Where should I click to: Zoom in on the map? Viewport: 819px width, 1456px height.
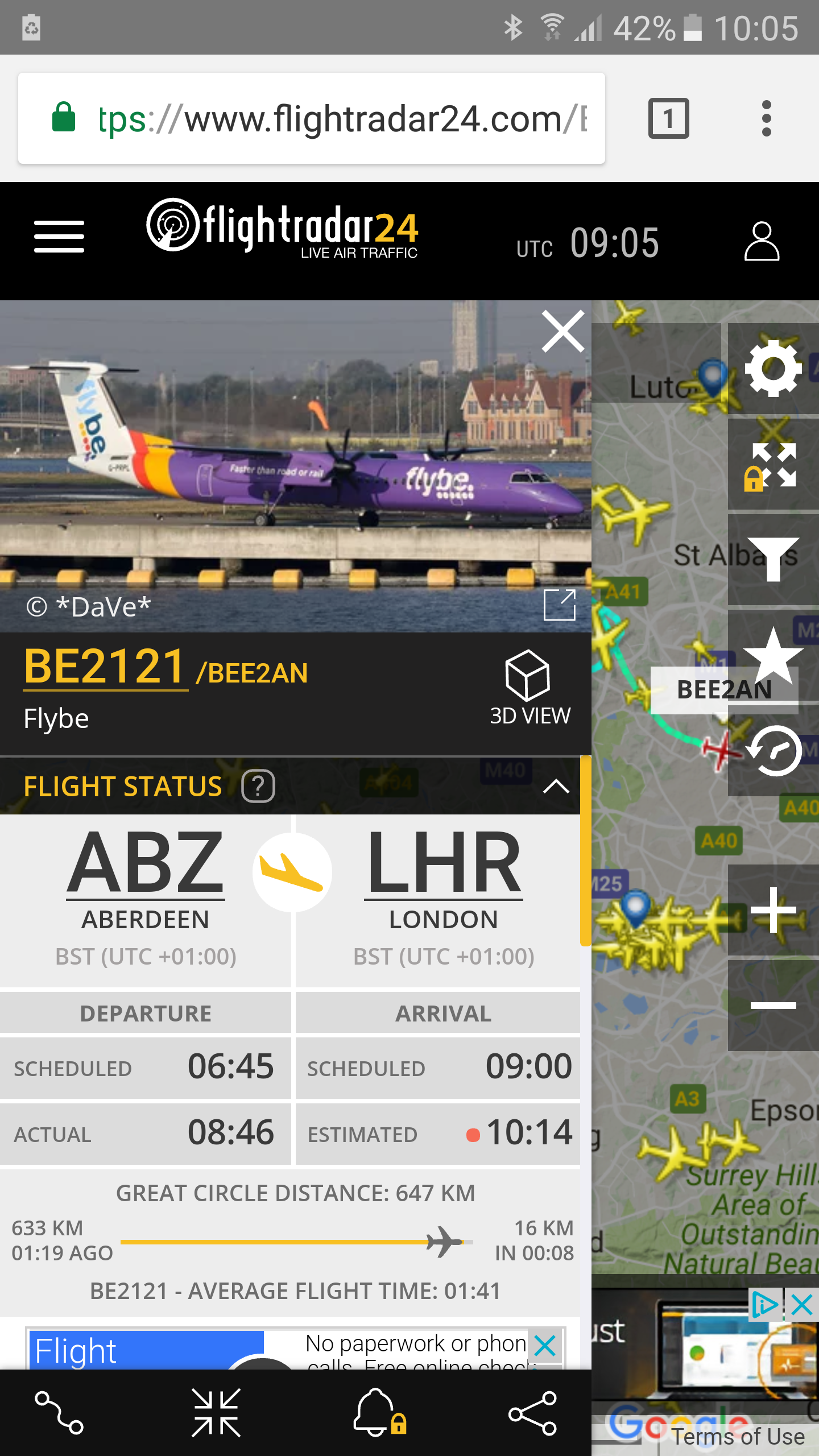[773, 910]
